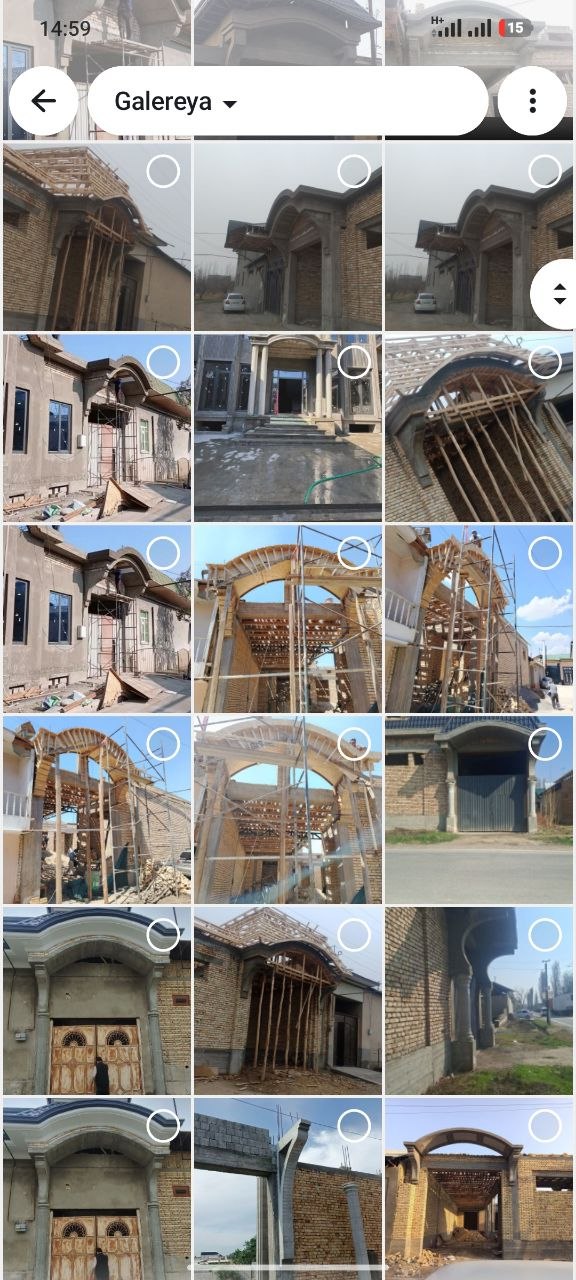
Task: Tap the fast-scroll handle on right edge
Action: tap(558, 294)
